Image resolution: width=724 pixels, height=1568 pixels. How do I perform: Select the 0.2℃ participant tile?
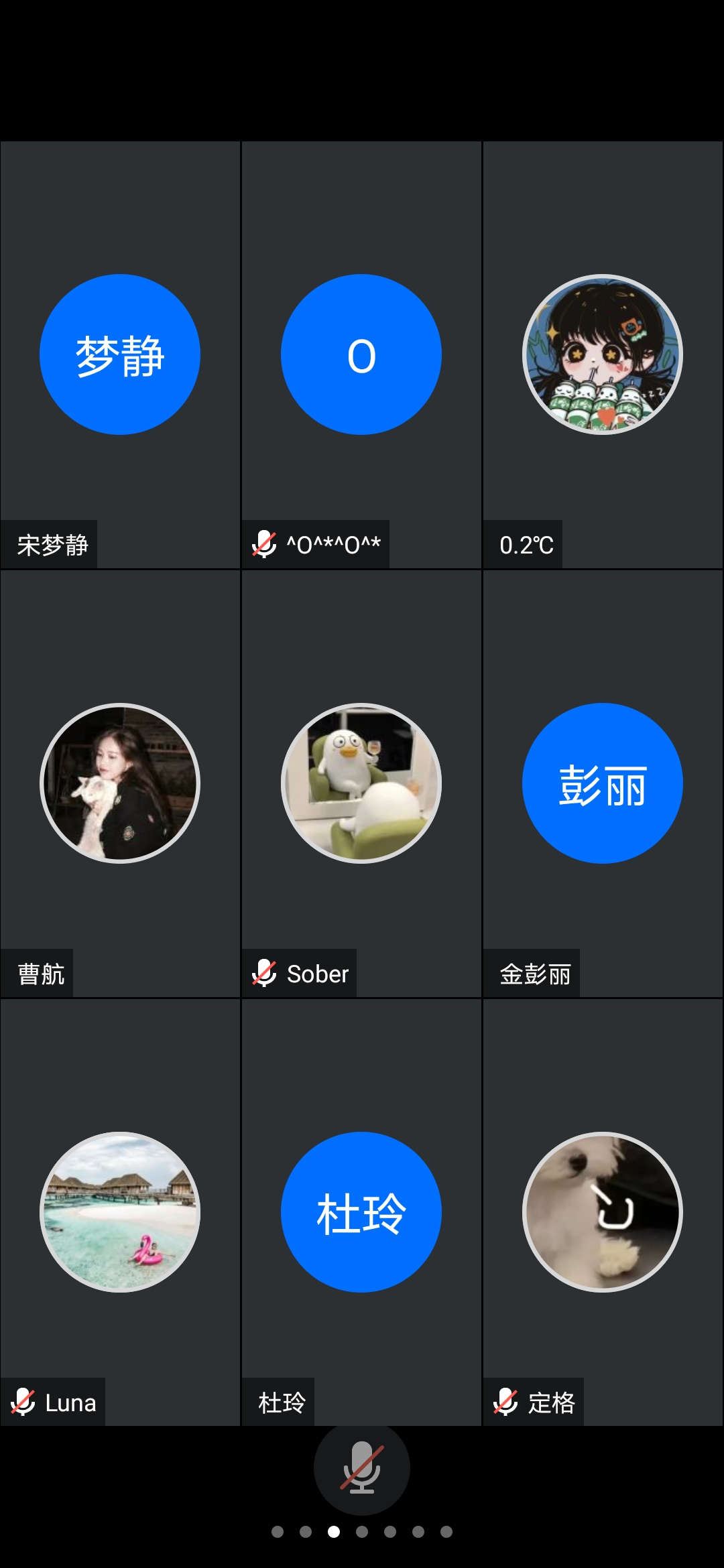click(x=602, y=355)
